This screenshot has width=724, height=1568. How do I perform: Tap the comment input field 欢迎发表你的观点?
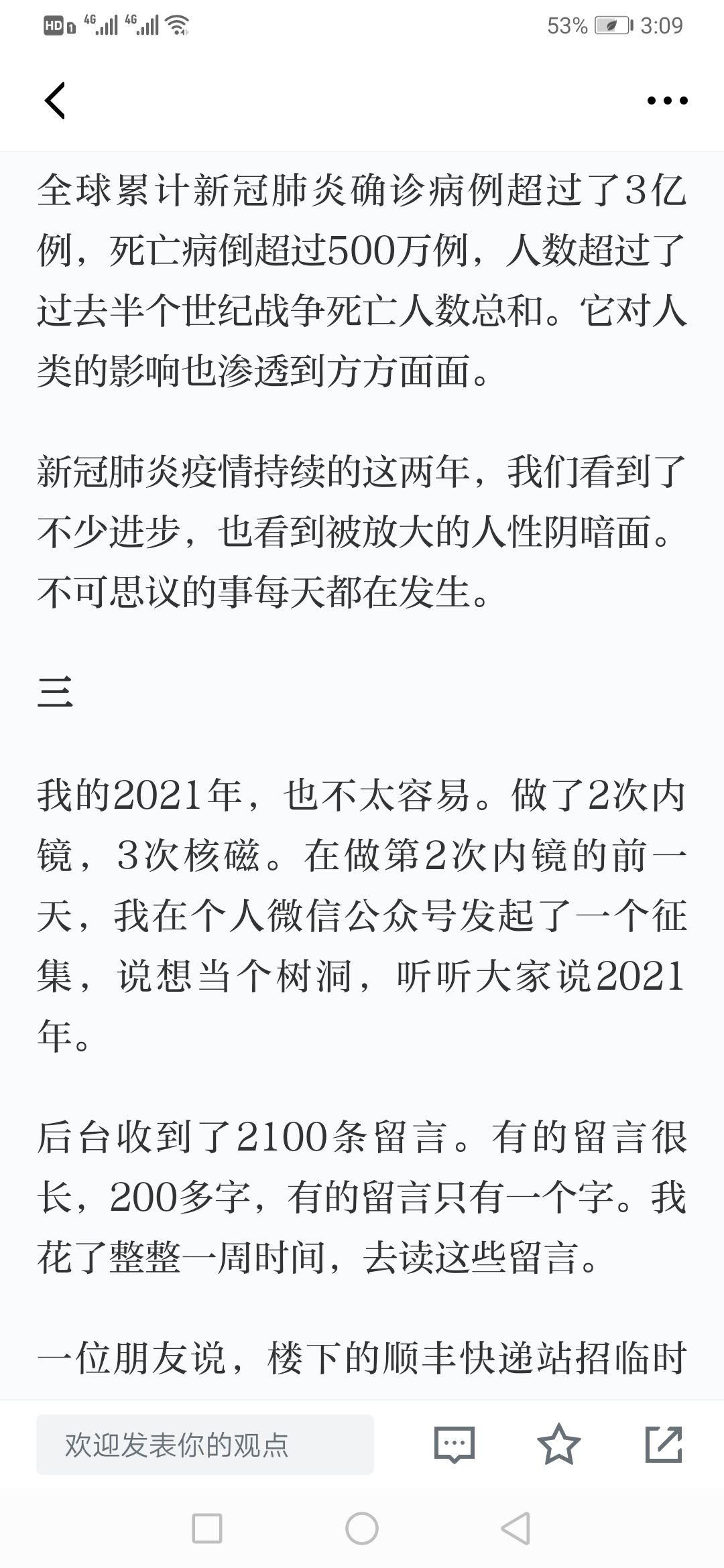tap(204, 1445)
